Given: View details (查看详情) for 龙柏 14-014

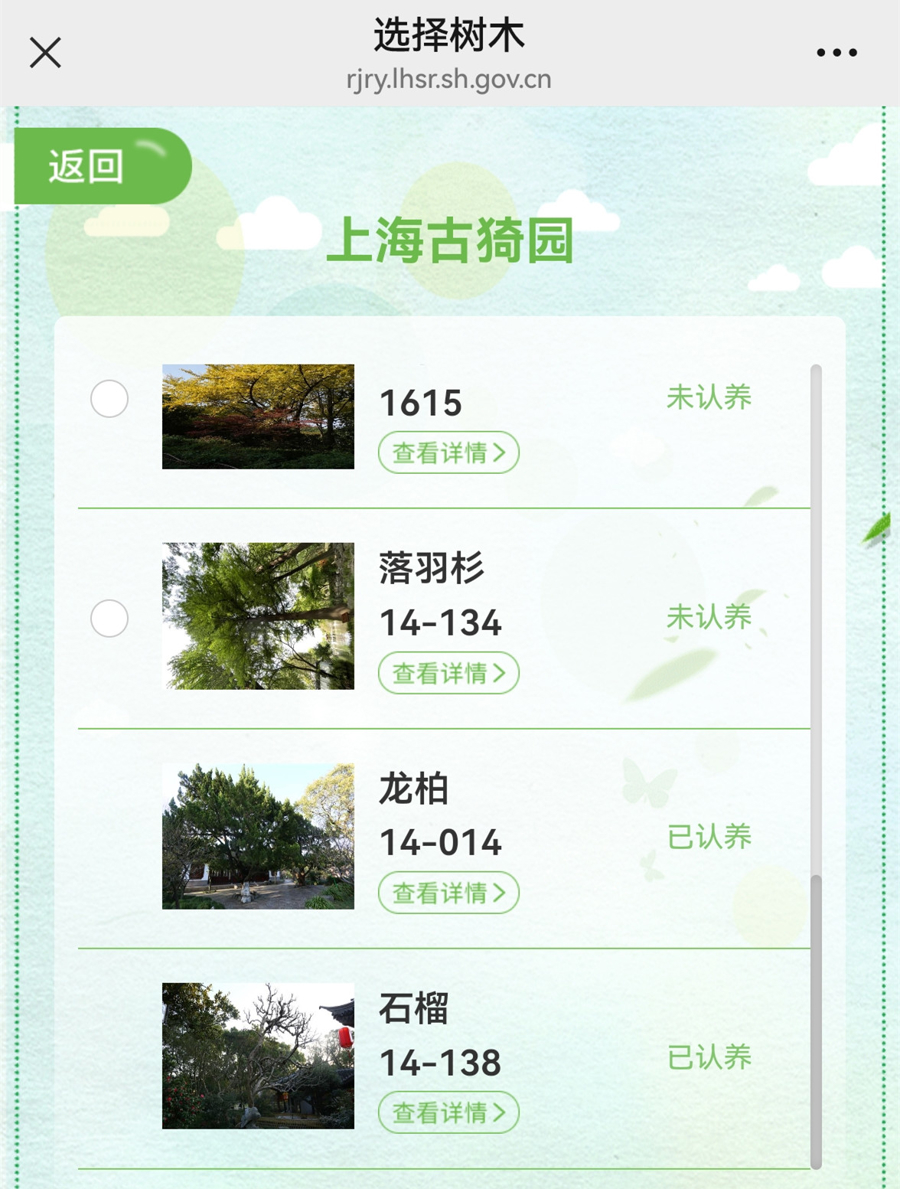Looking at the screenshot, I should [x=448, y=892].
